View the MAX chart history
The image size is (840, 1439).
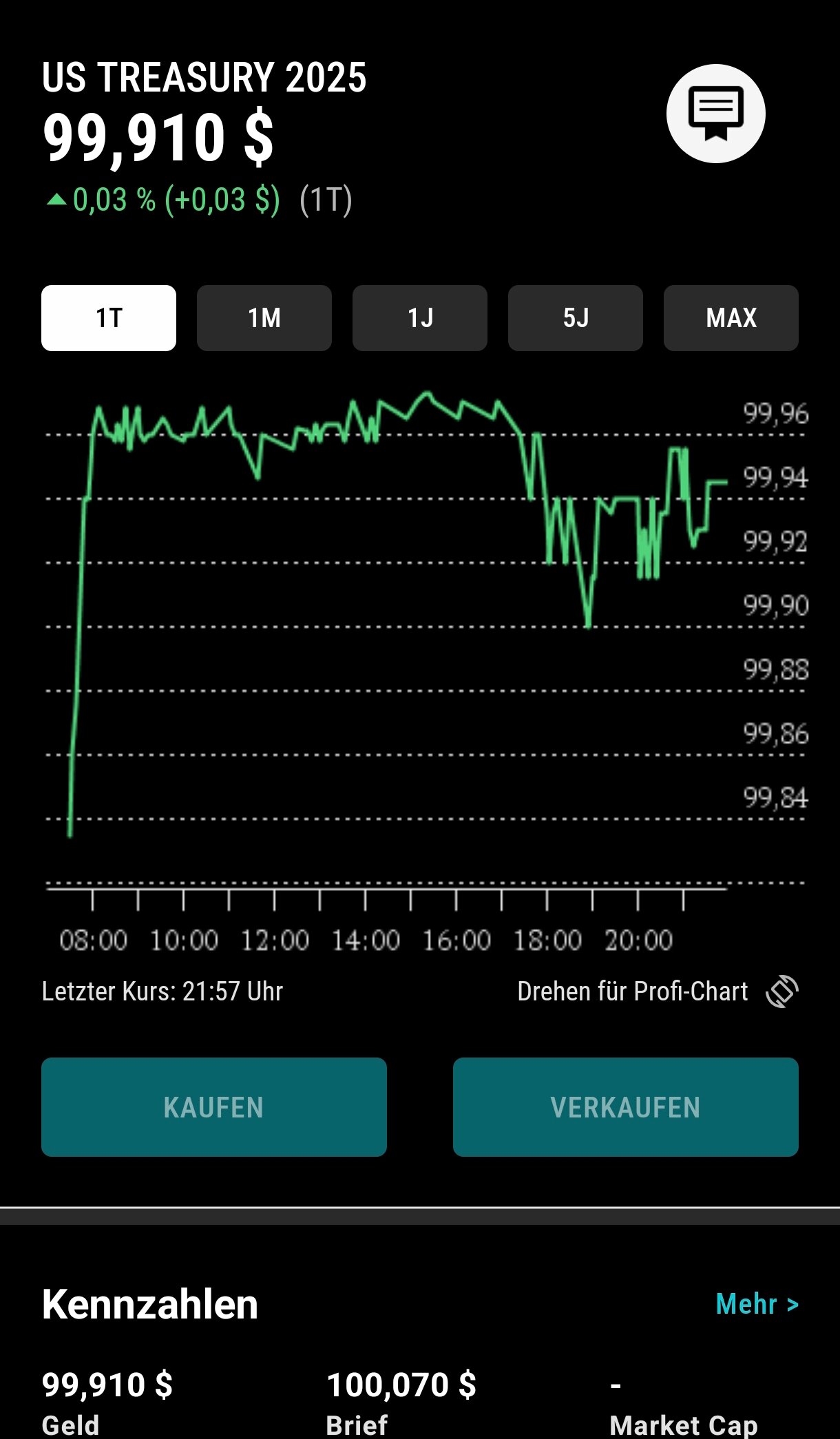[x=731, y=318]
